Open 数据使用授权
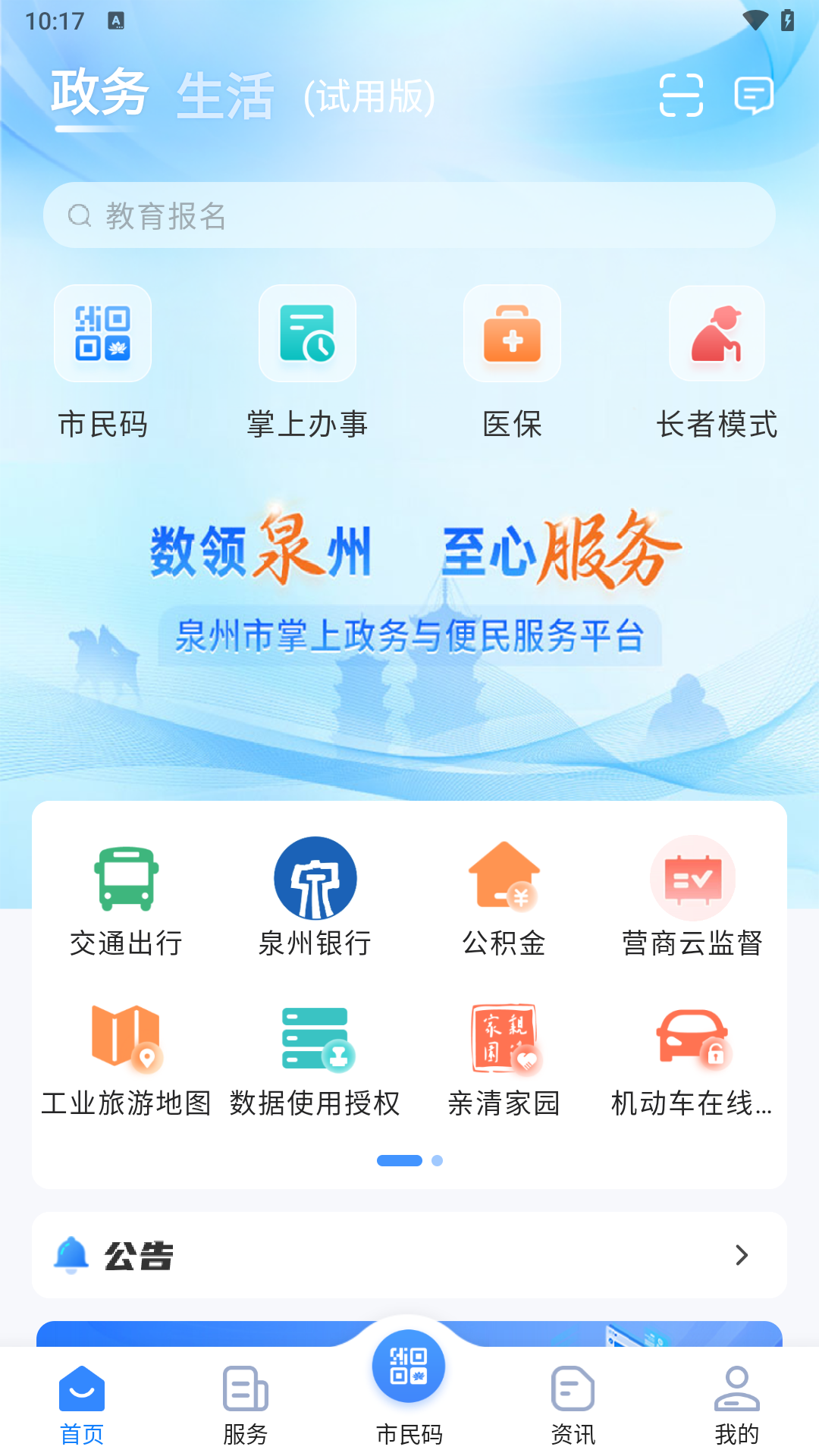The height and width of the screenshot is (1456, 819). (x=315, y=1060)
